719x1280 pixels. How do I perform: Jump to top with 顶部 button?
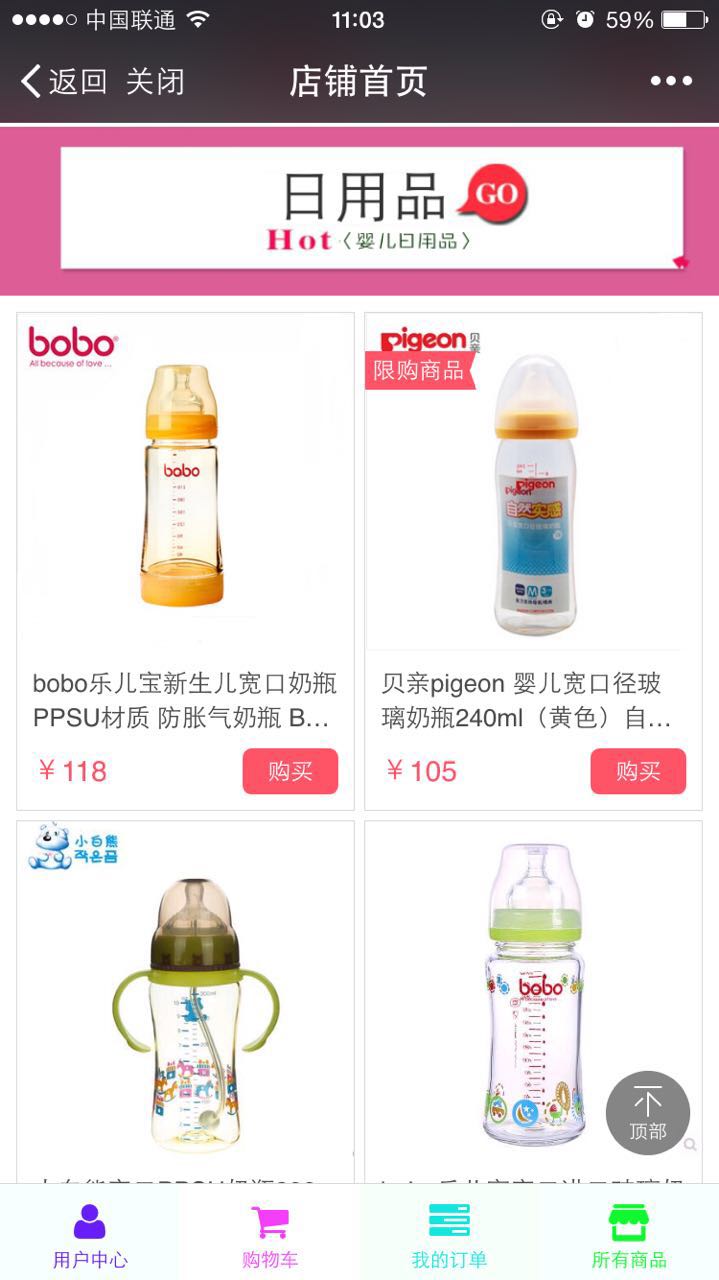click(x=647, y=1113)
